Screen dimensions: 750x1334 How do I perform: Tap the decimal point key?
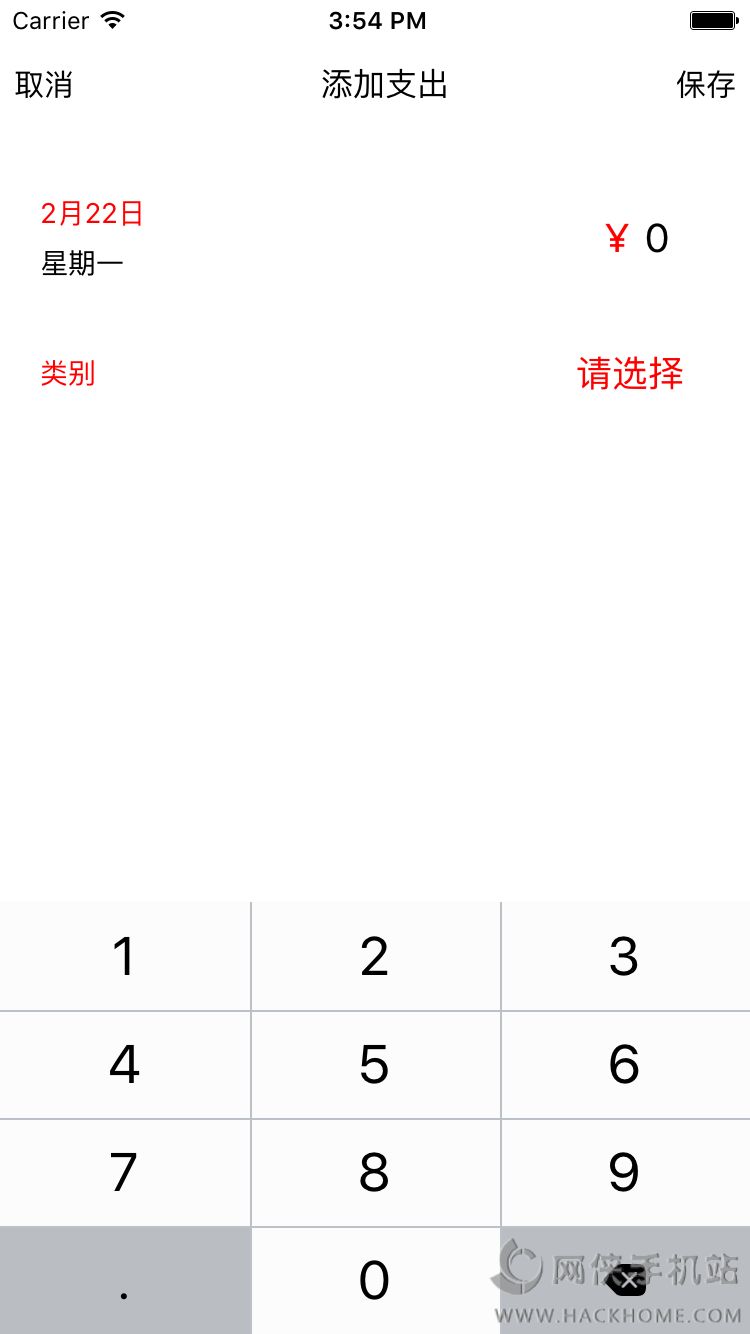(124, 1280)
